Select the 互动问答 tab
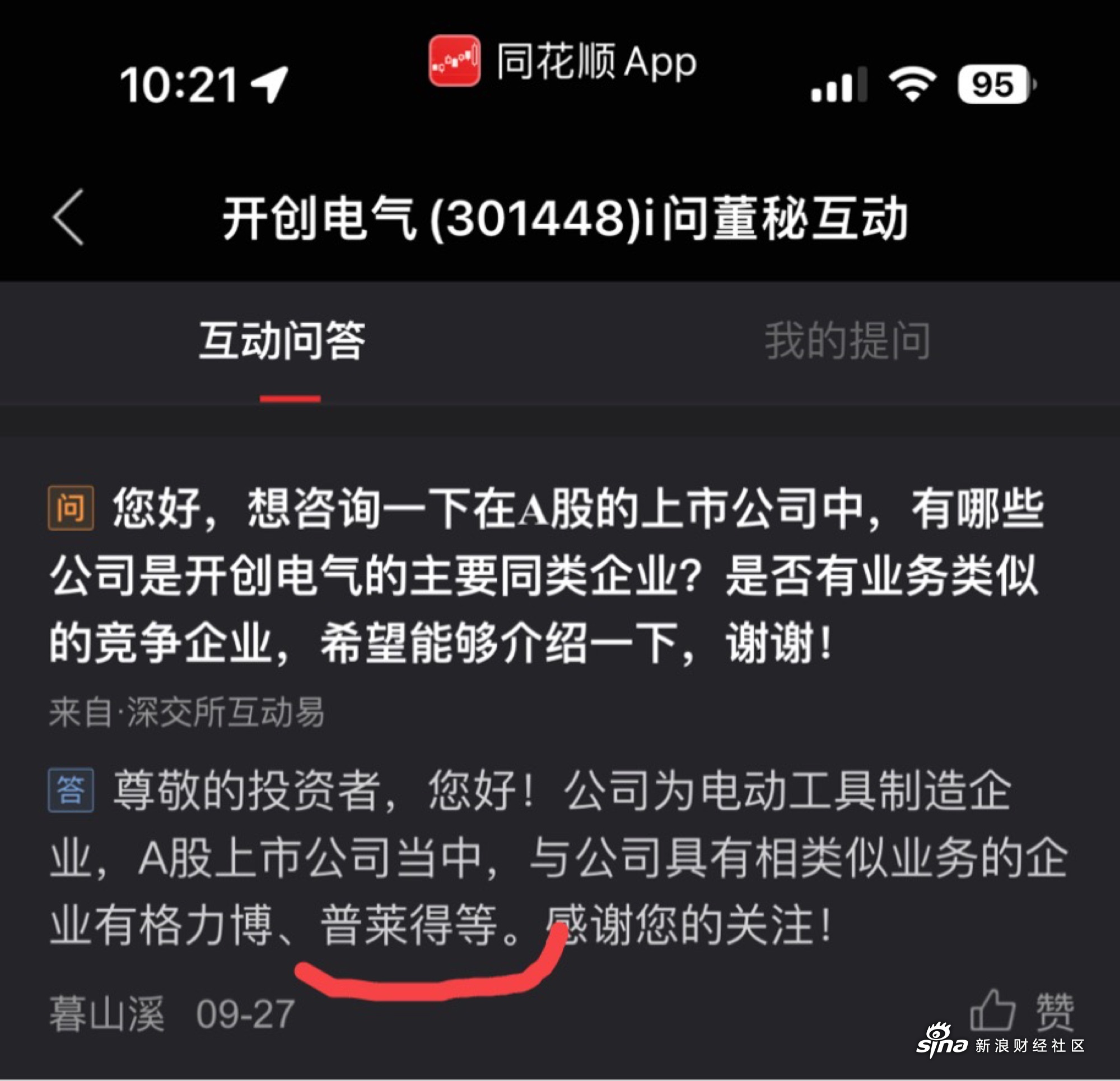Viewport: 1120px width, 1081px height. (x=282, y=341)
